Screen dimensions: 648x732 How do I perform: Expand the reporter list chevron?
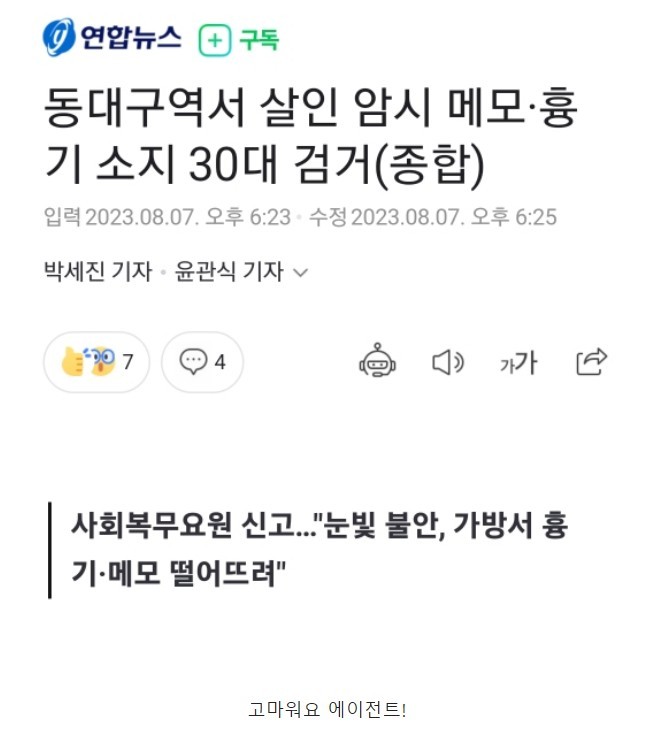pyautogui.click(x=301, y=272)
